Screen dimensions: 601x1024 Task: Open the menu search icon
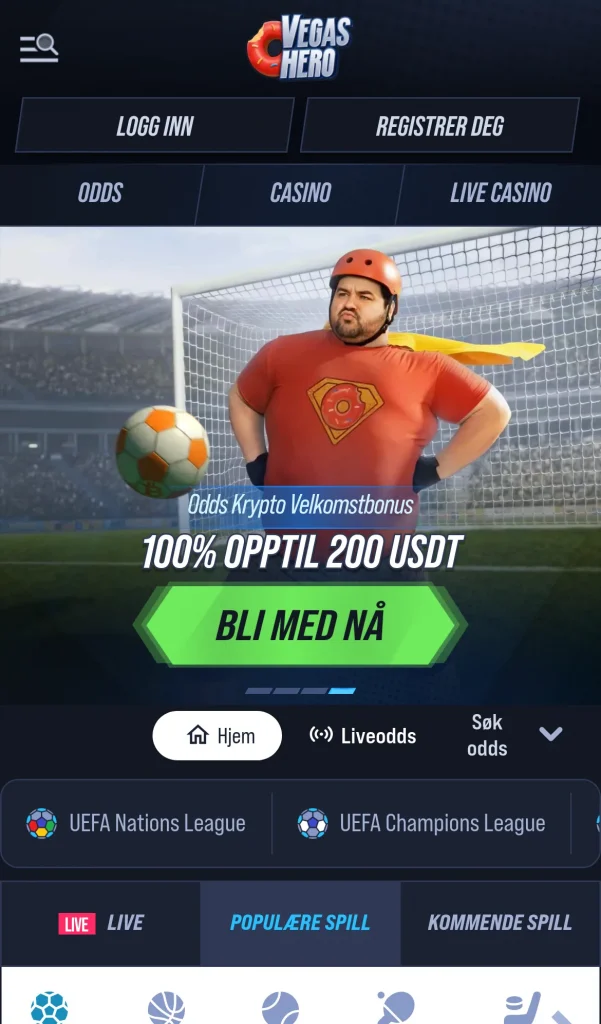pyautogui.click(x=39, y=48)
